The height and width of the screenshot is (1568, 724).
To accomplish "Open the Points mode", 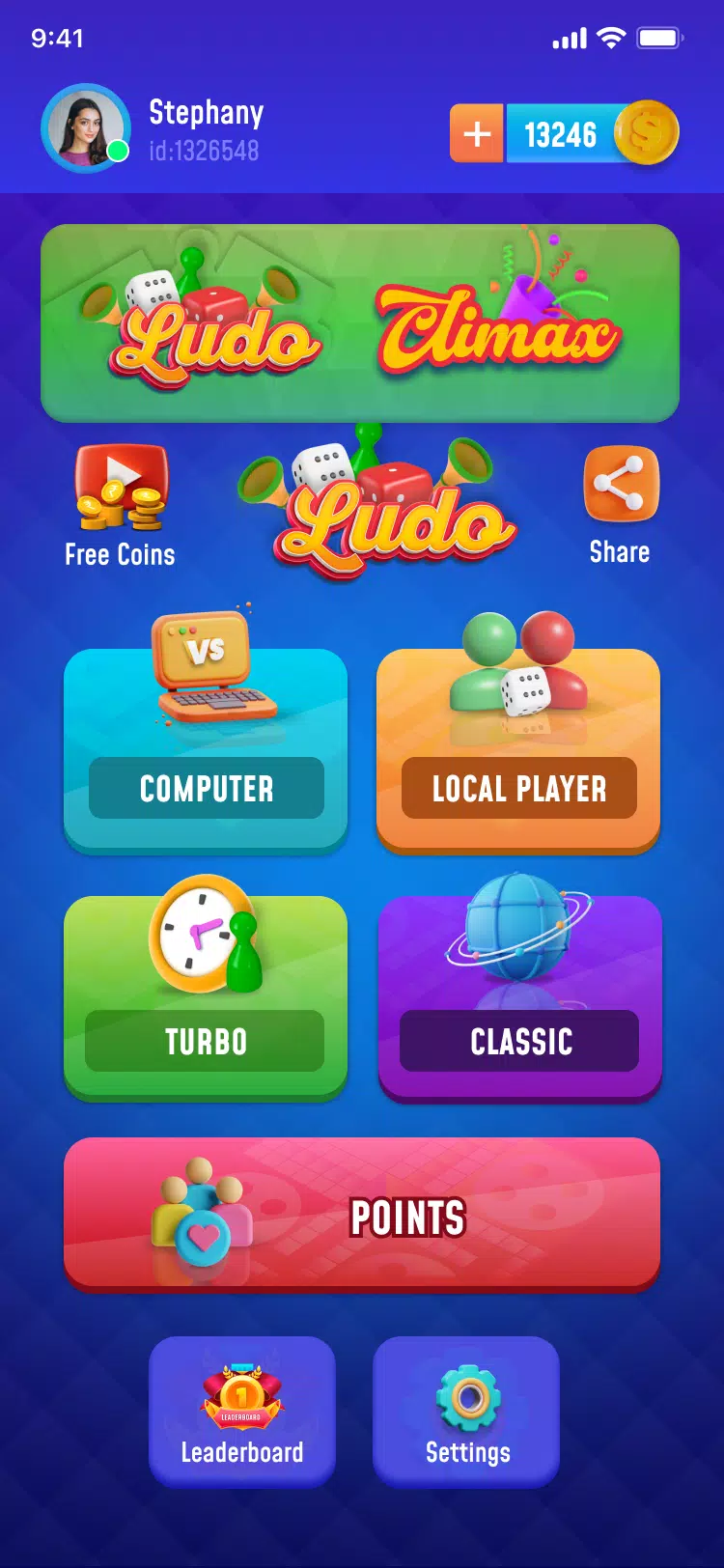I will click(362, 1214).
